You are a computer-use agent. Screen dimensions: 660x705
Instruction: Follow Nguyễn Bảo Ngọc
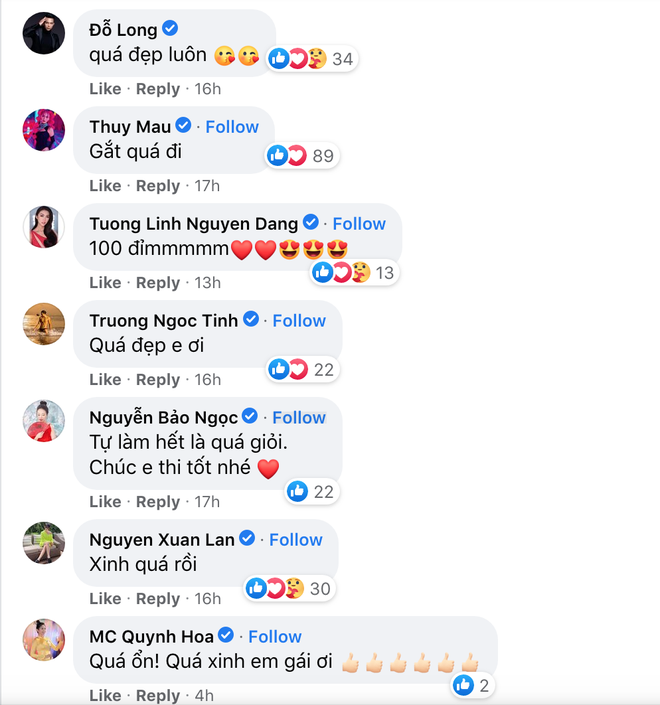click(x=299, y=418)
